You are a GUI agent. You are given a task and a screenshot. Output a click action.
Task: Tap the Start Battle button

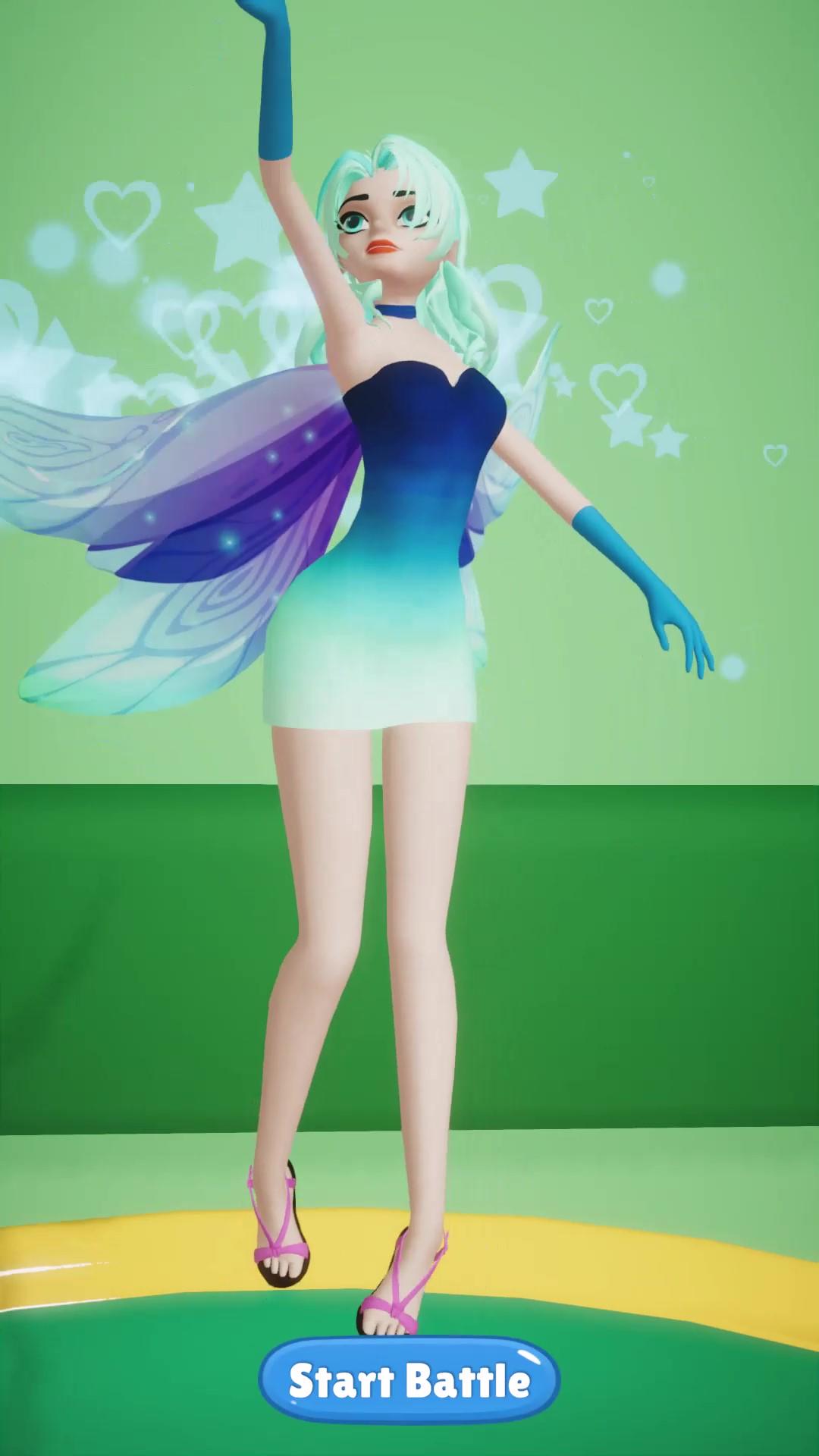pos(409,1381)
